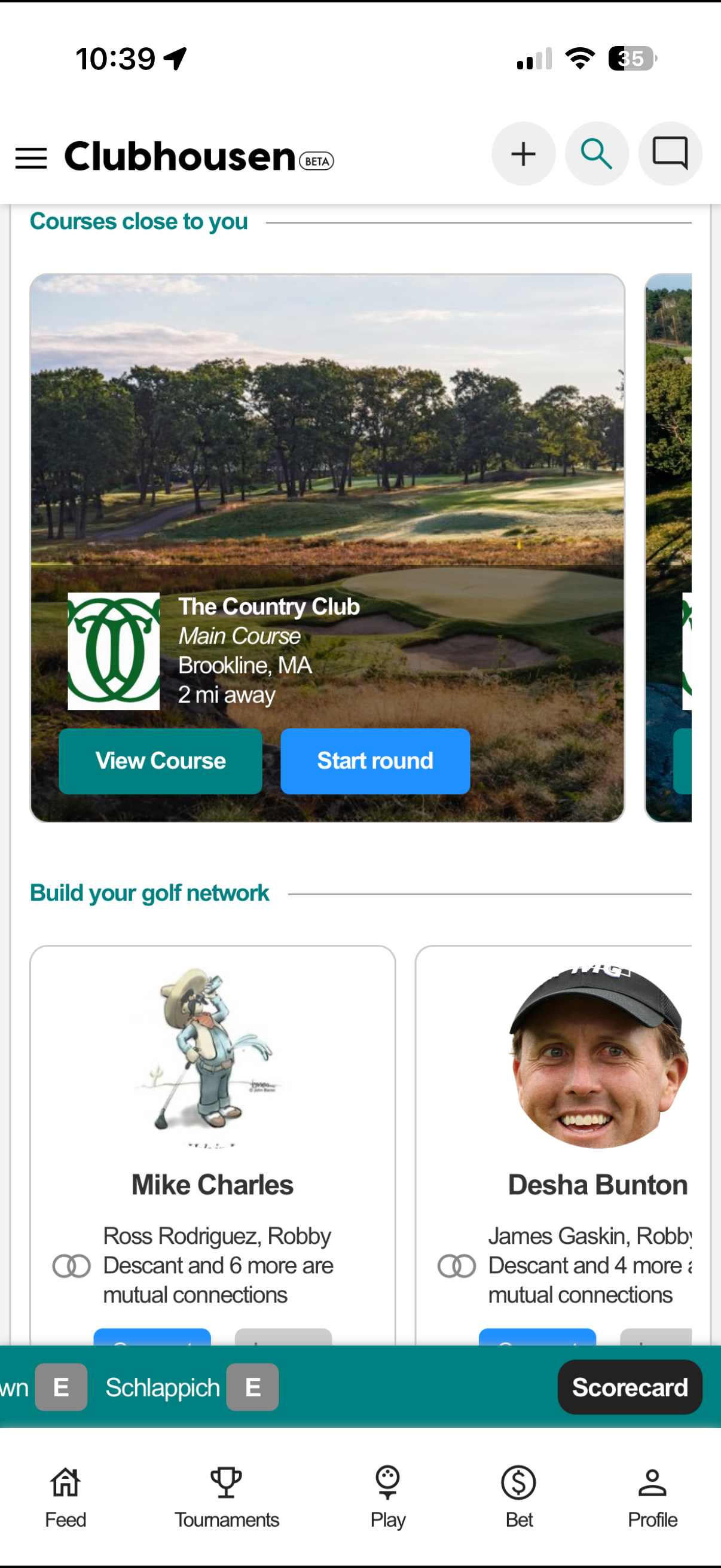
Task: Tap the Clubhousen logo
Action: click(179, 157)
